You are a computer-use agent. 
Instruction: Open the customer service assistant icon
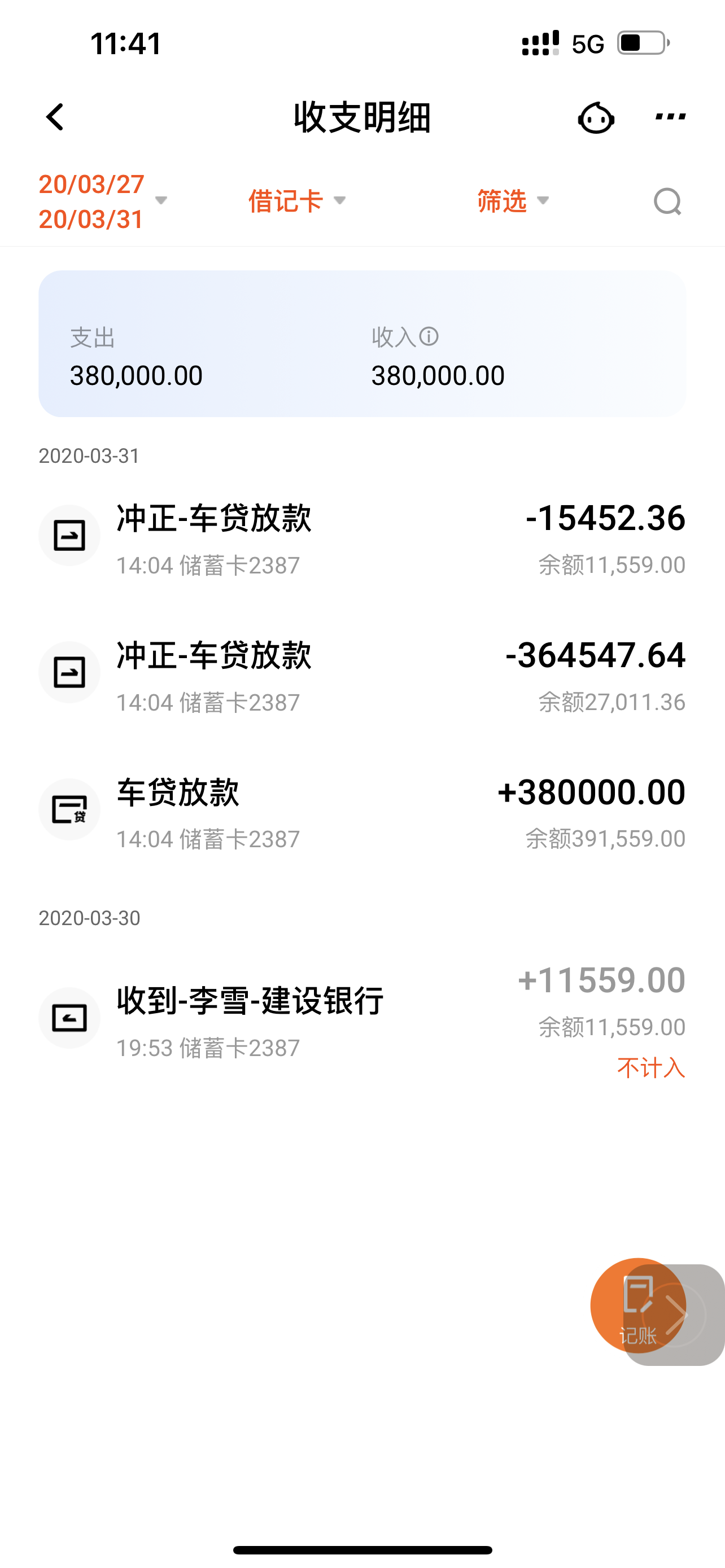[x=595, y=117]
